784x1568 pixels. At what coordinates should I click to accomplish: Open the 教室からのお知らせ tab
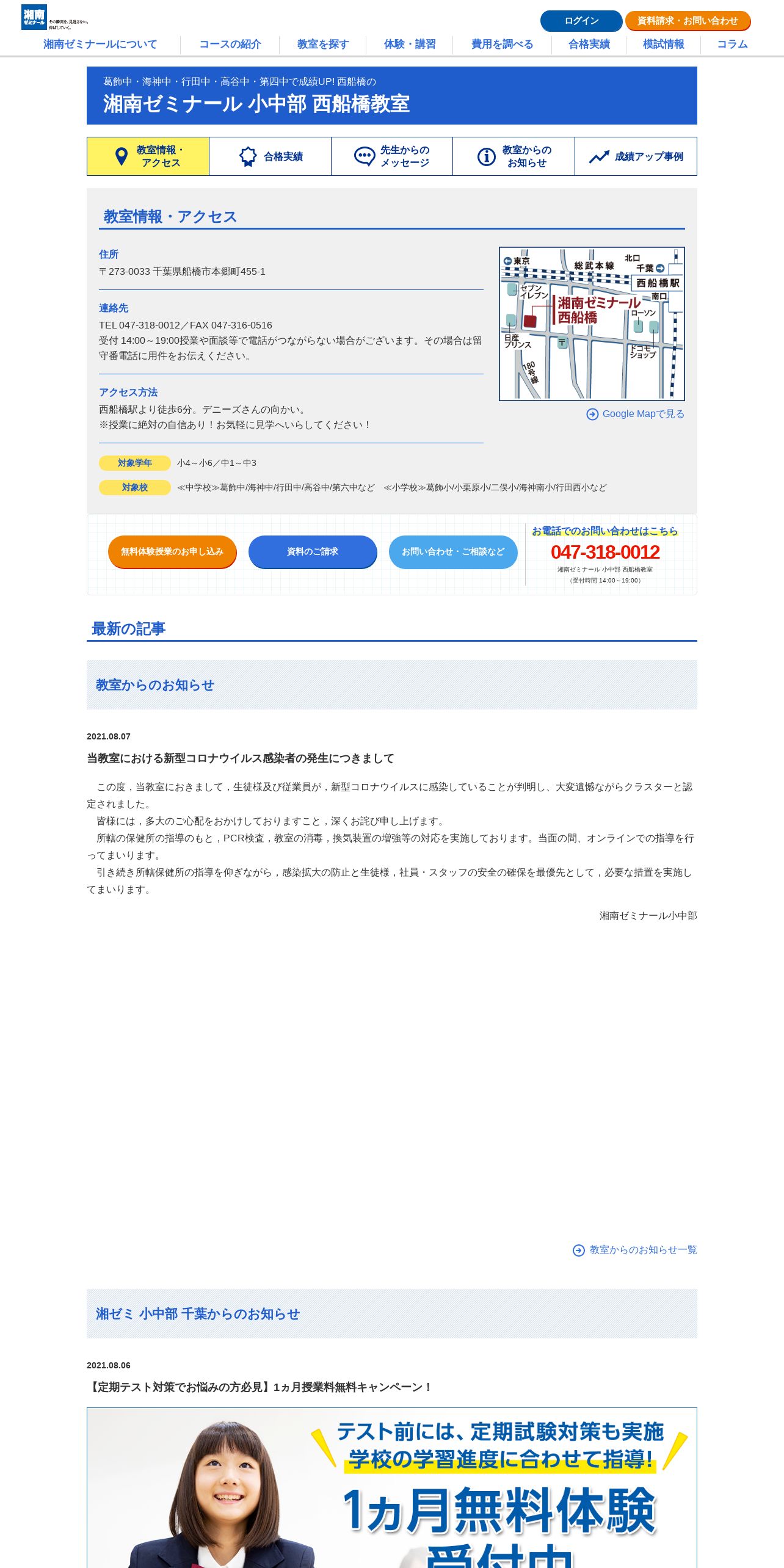pos(514,156)
